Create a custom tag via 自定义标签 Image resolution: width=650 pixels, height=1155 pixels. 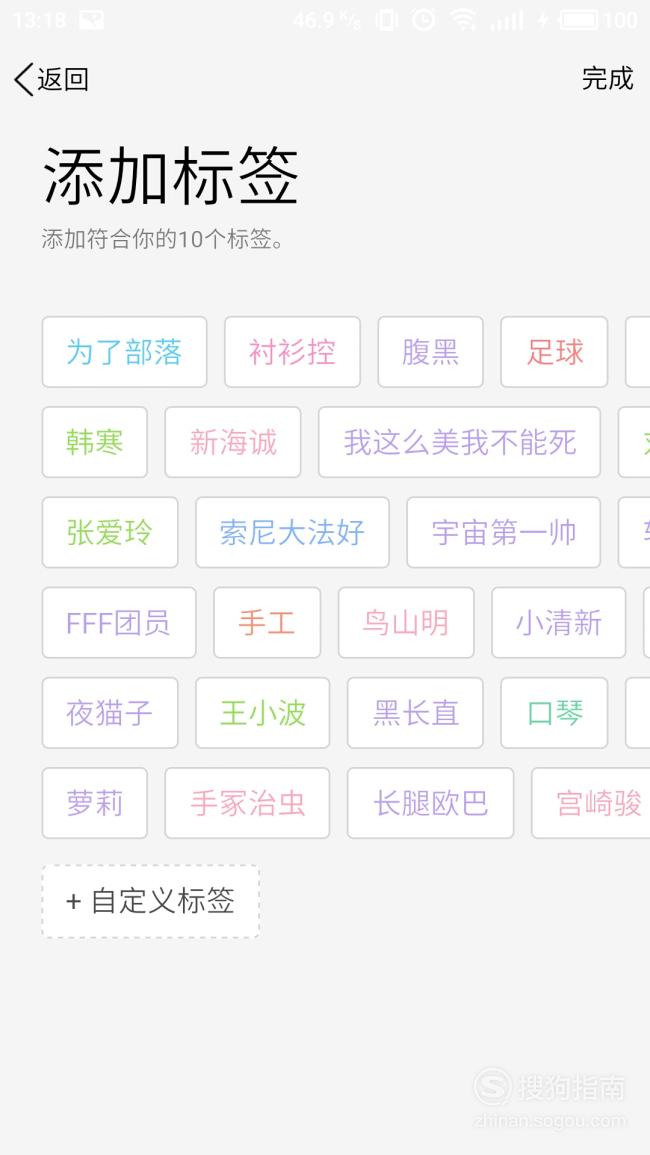point(150,901)
